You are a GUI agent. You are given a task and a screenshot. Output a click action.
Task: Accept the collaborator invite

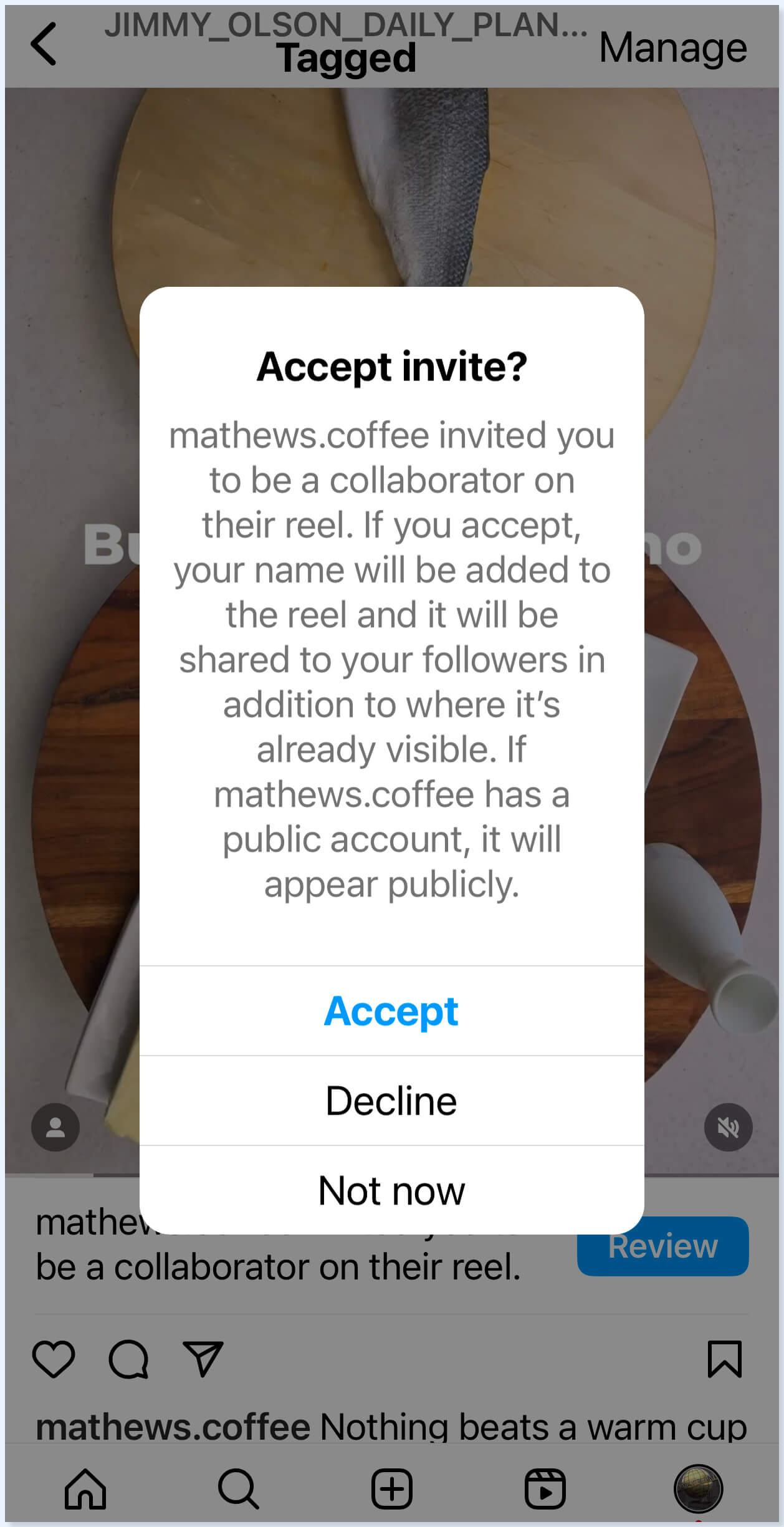coord(391,1011)
